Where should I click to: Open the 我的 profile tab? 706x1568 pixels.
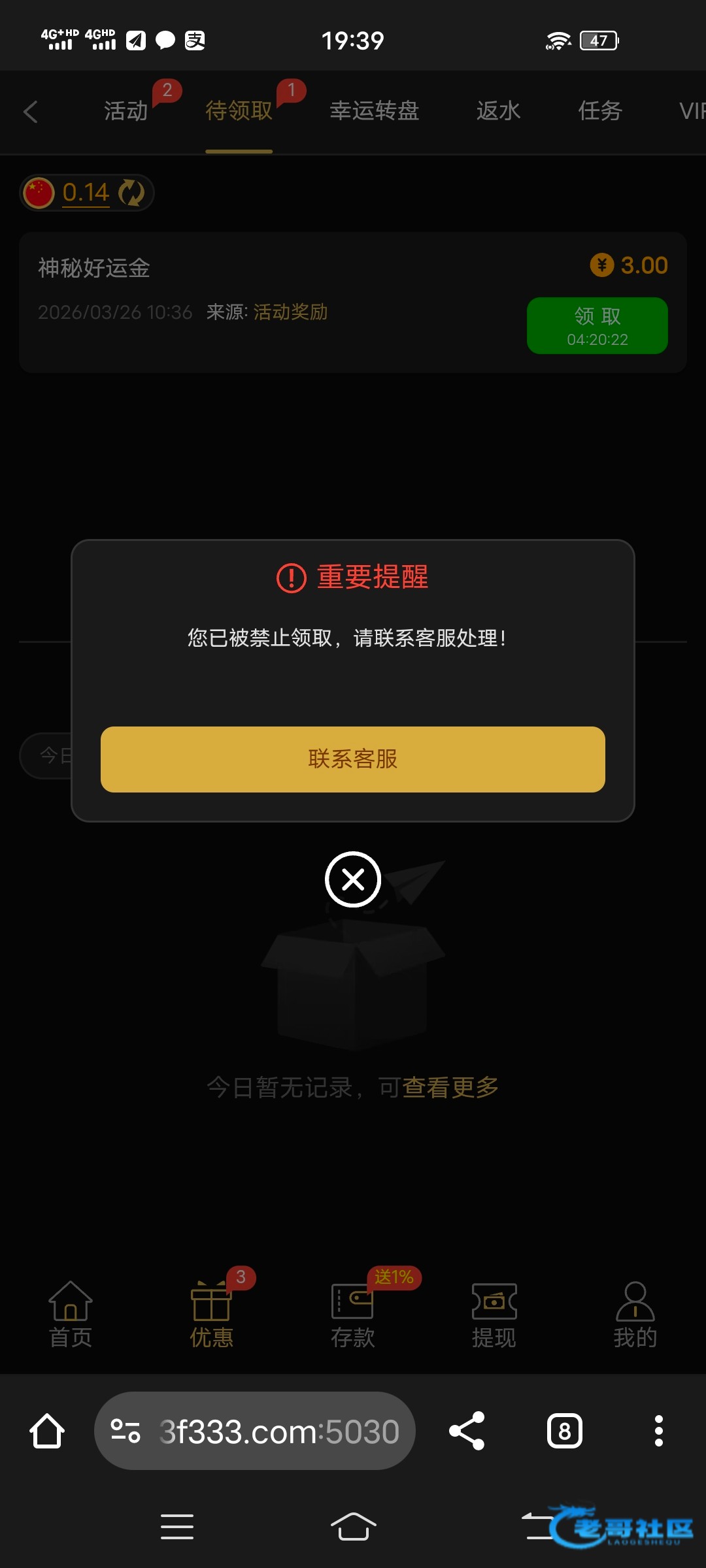(x=635, y=1315)
